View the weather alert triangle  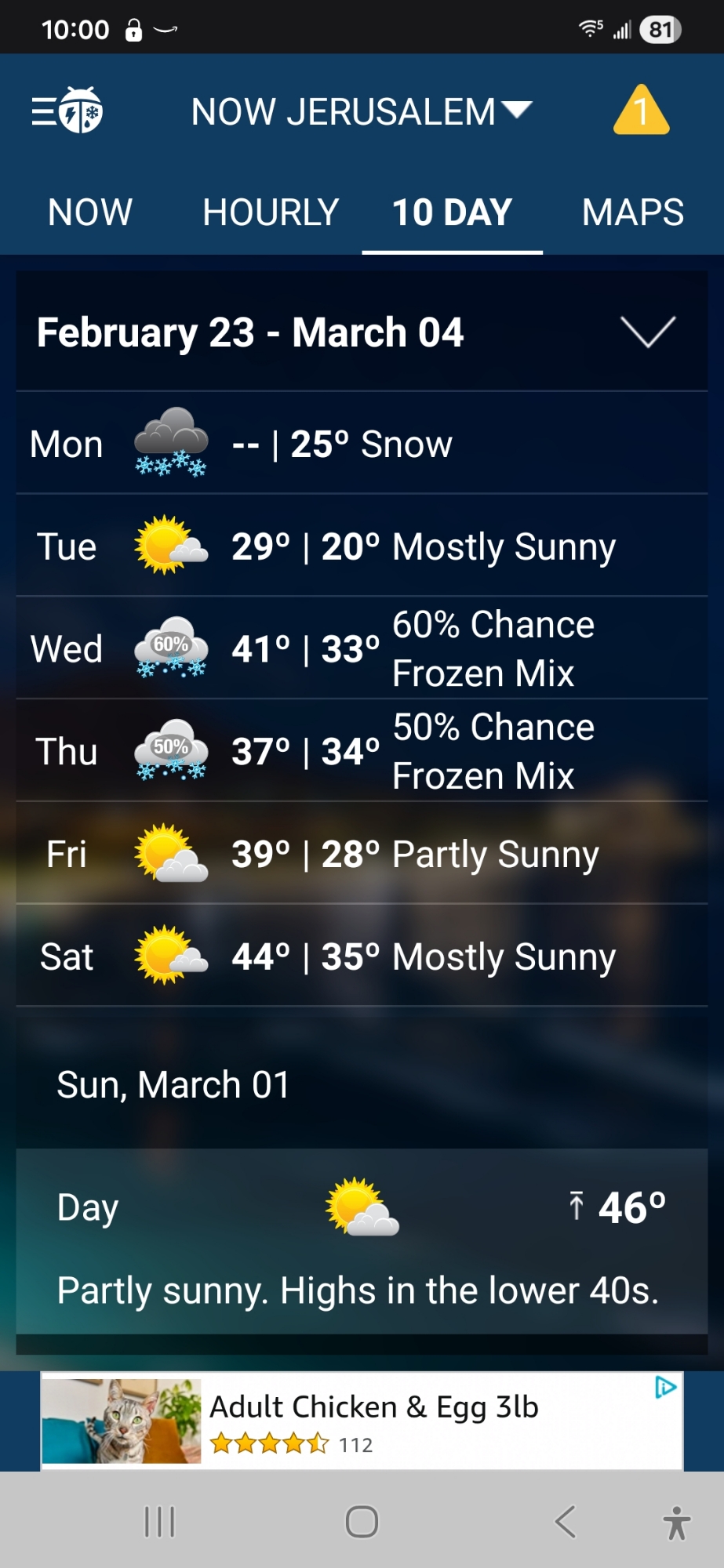tap(641, 111)
